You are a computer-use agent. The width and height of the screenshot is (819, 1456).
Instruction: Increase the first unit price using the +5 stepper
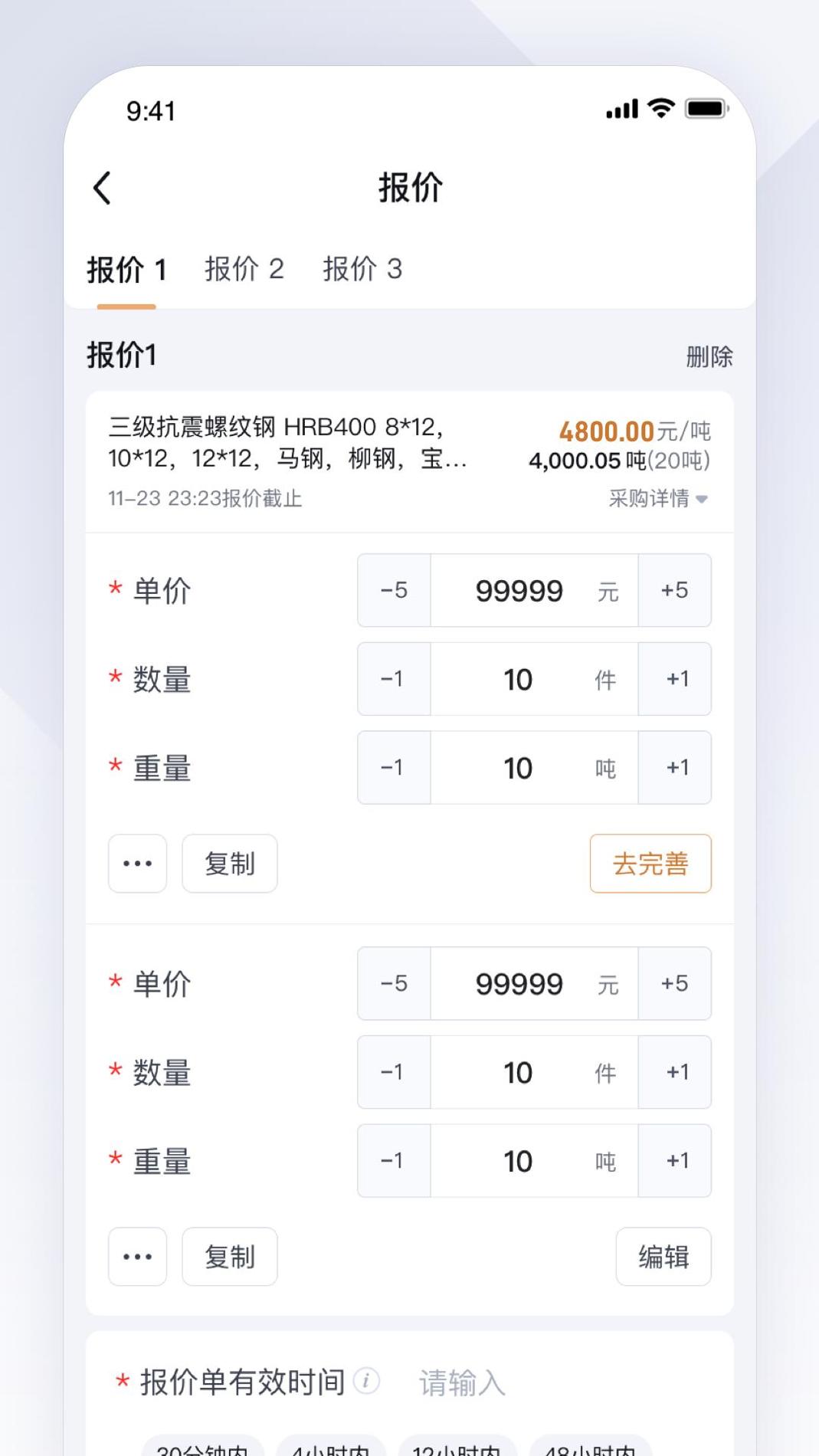tap(674, 590)
